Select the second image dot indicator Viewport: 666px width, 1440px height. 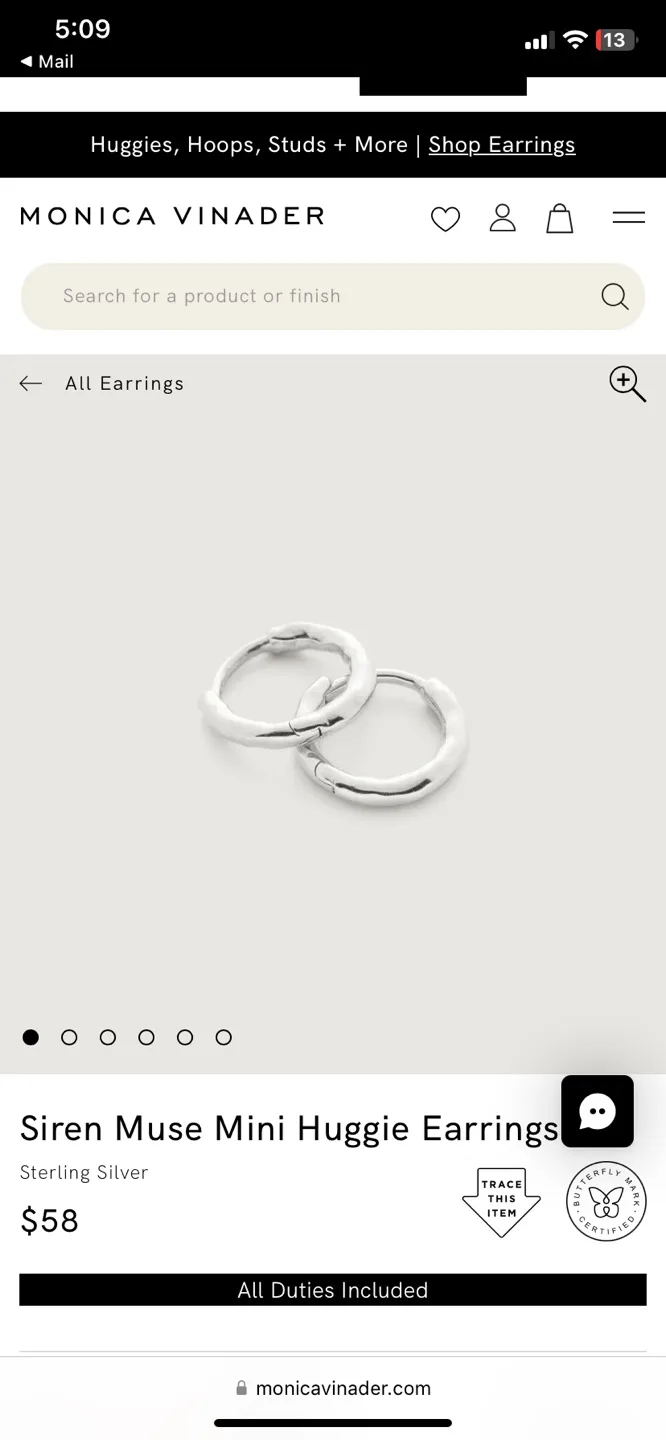tap(69, 1037)
